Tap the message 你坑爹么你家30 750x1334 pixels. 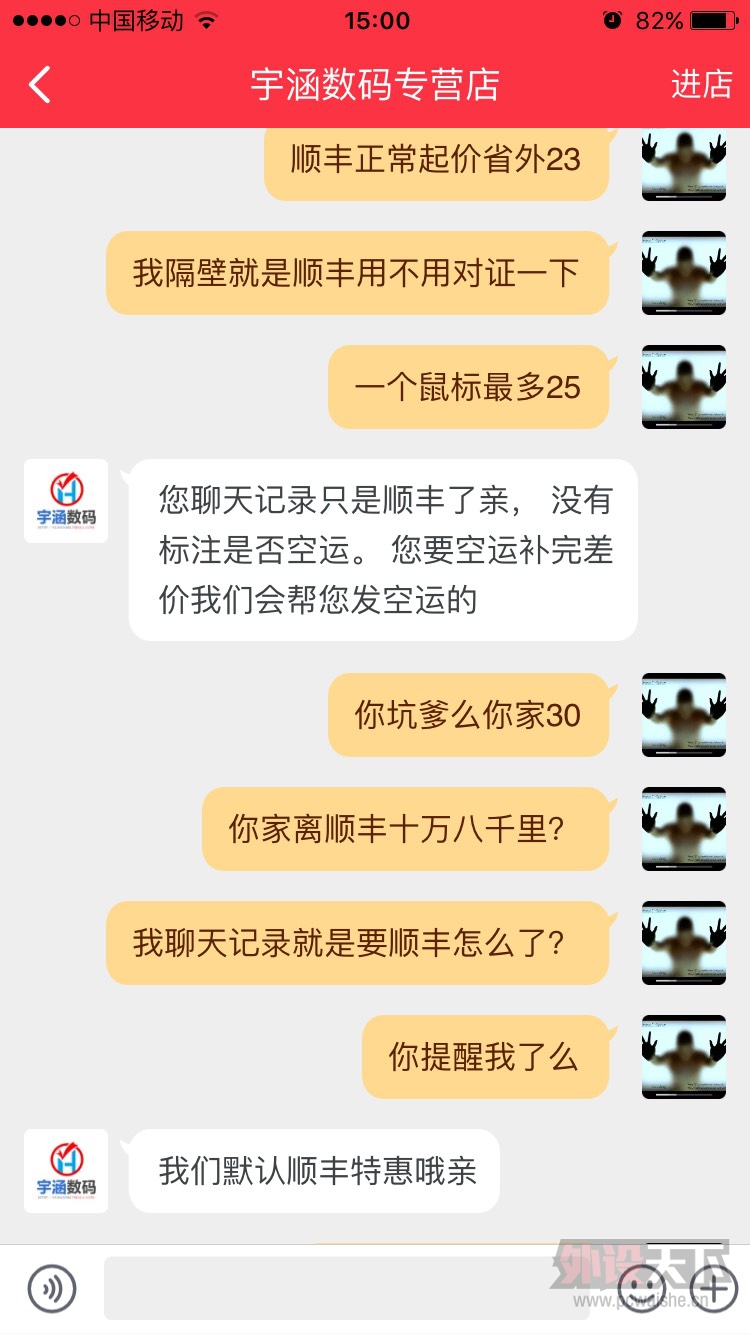tap(470, 714)
